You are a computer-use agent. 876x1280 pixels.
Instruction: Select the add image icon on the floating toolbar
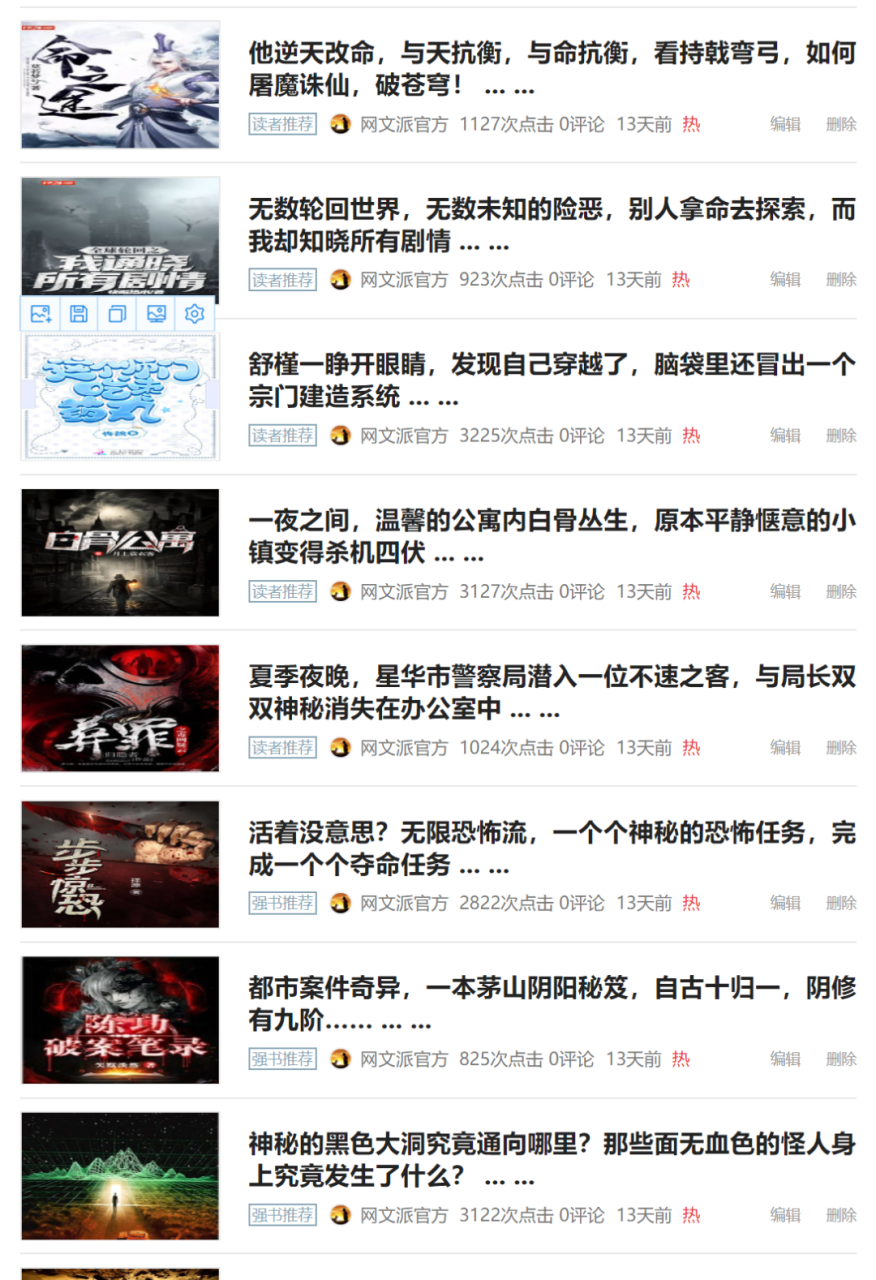39,314
